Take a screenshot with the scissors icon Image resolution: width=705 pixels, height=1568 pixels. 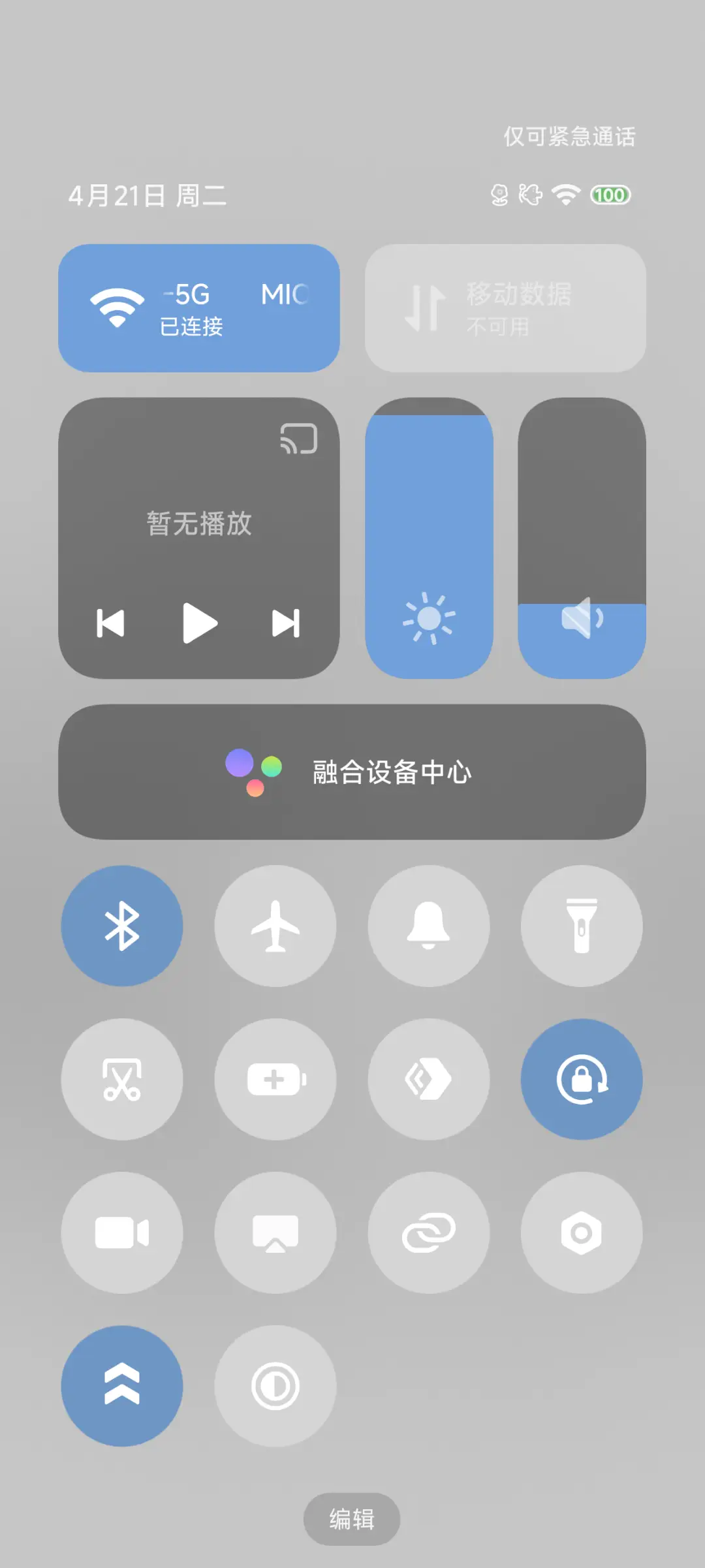coord(121,1078)
